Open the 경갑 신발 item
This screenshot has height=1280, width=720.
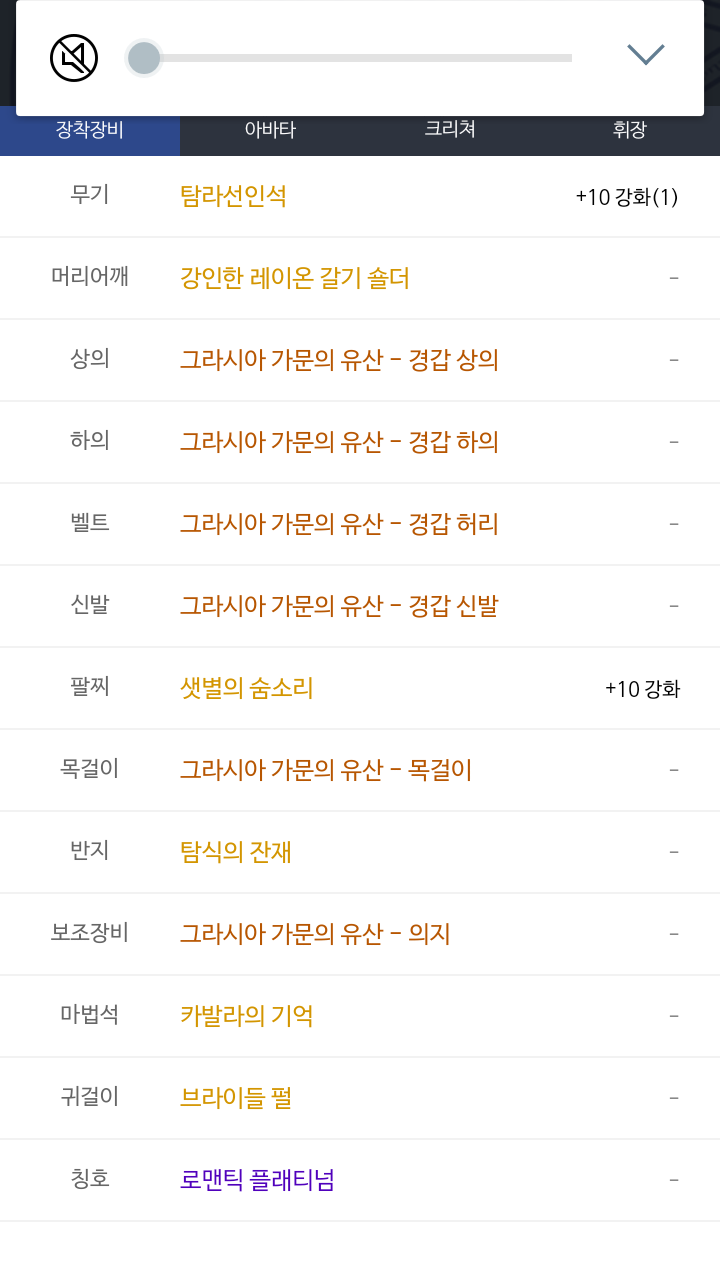tap(339, 606)
